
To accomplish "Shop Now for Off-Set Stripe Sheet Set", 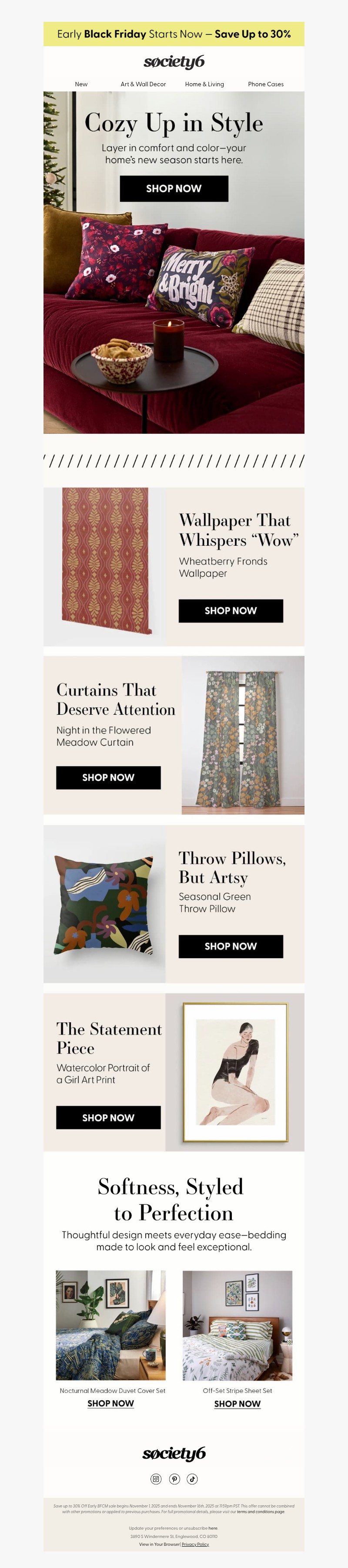I will [x=237, y=1404].
